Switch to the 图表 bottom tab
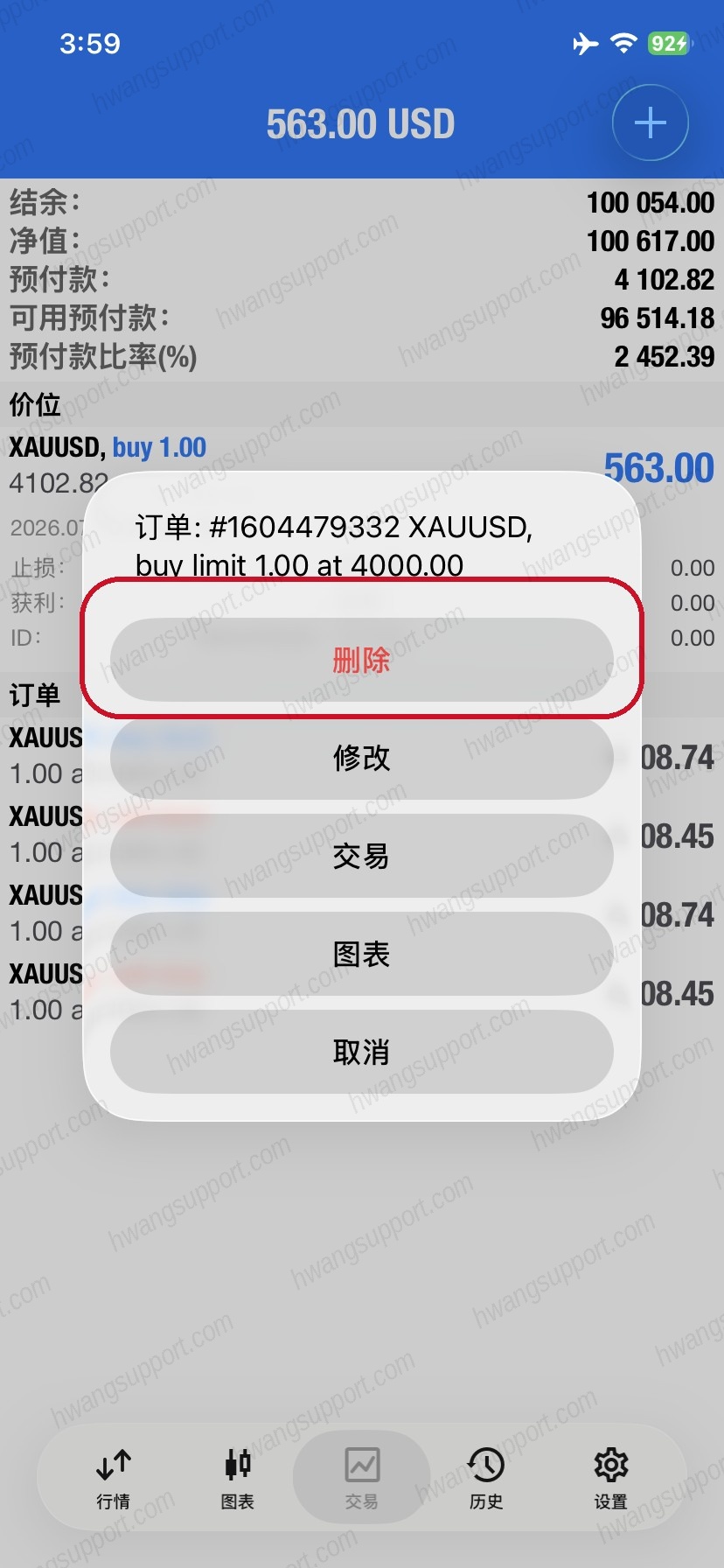This screenshot has height=1568, width=724. tap(238, 1479)
